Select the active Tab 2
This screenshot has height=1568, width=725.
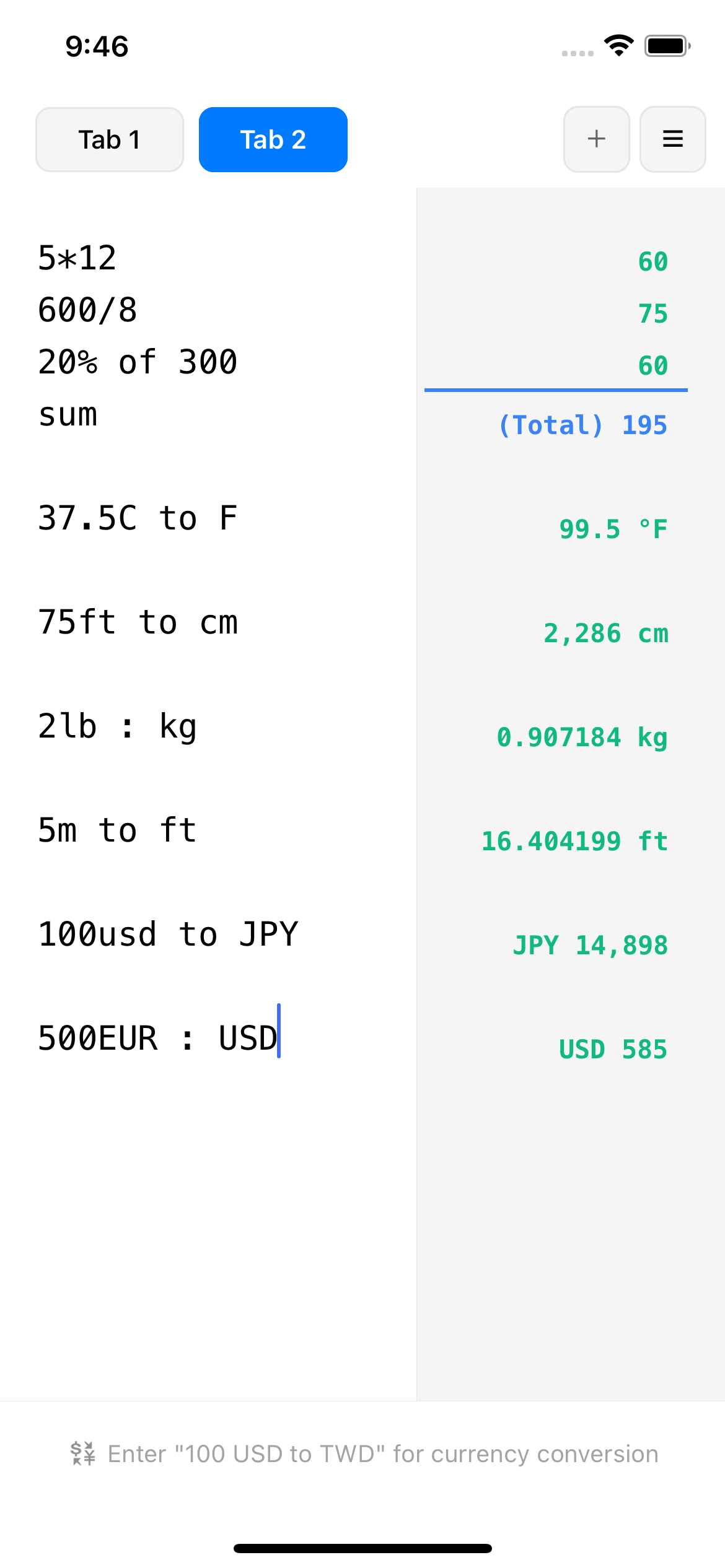pos(273,139)
